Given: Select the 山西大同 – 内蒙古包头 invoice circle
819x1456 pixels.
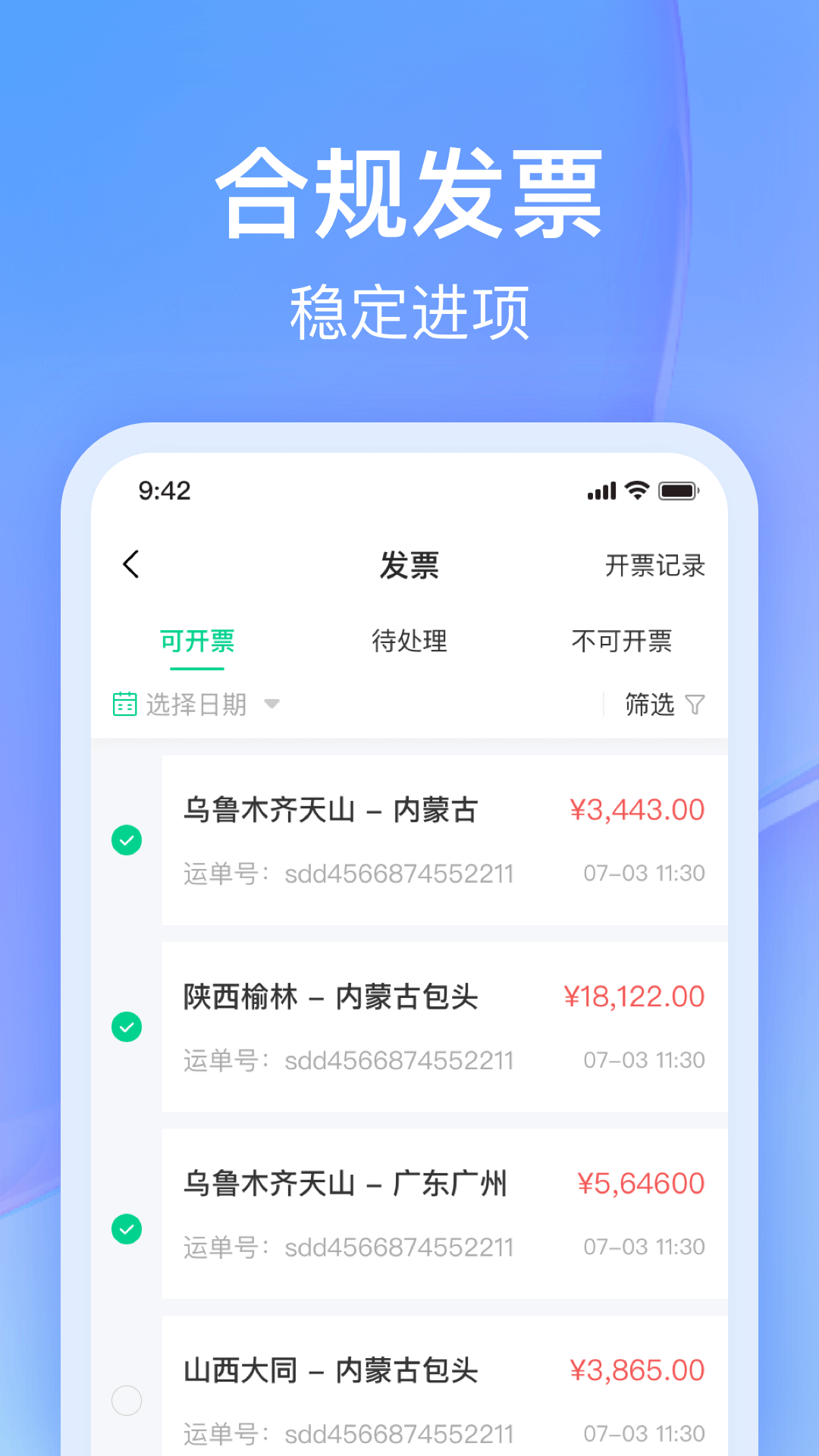Looking at the screenshot, I should pos(127,1401).
